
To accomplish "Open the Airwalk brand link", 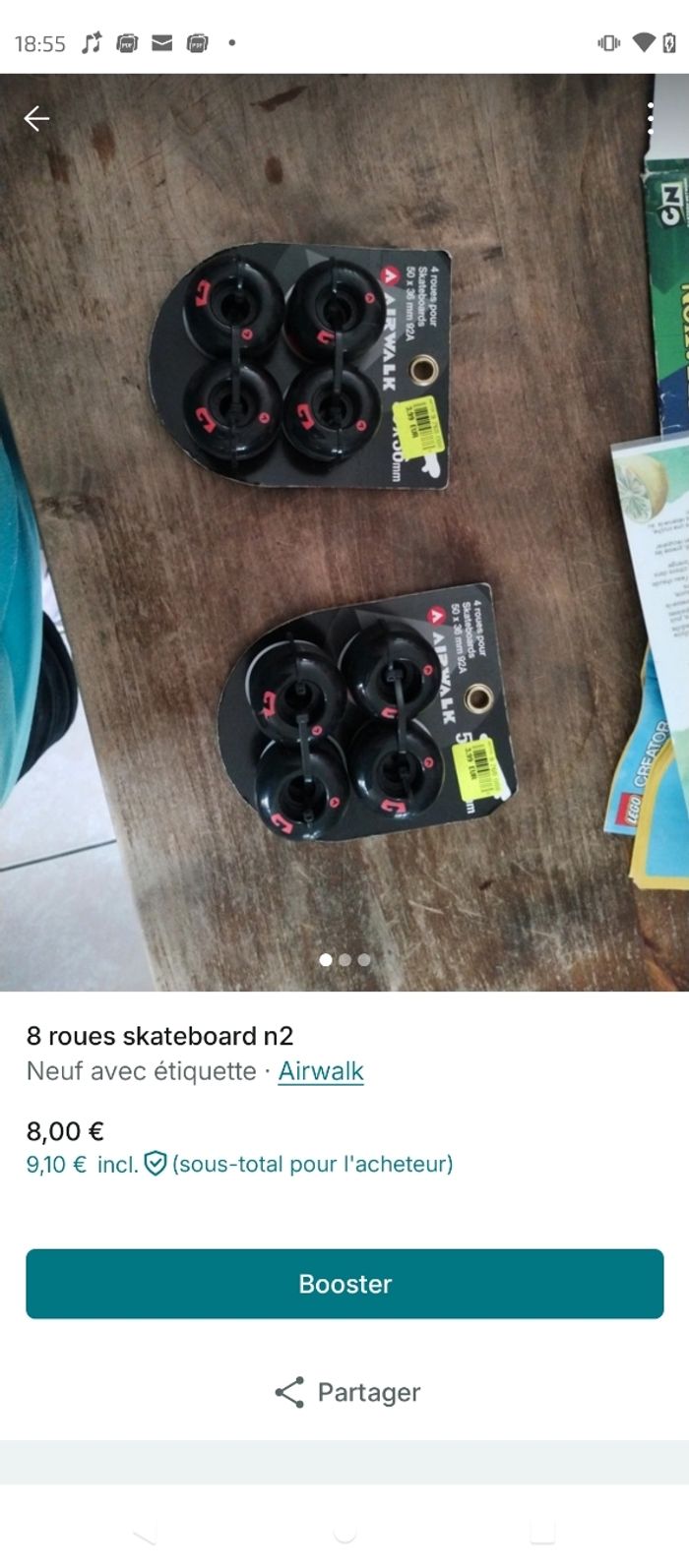I will coord(321,1071).
